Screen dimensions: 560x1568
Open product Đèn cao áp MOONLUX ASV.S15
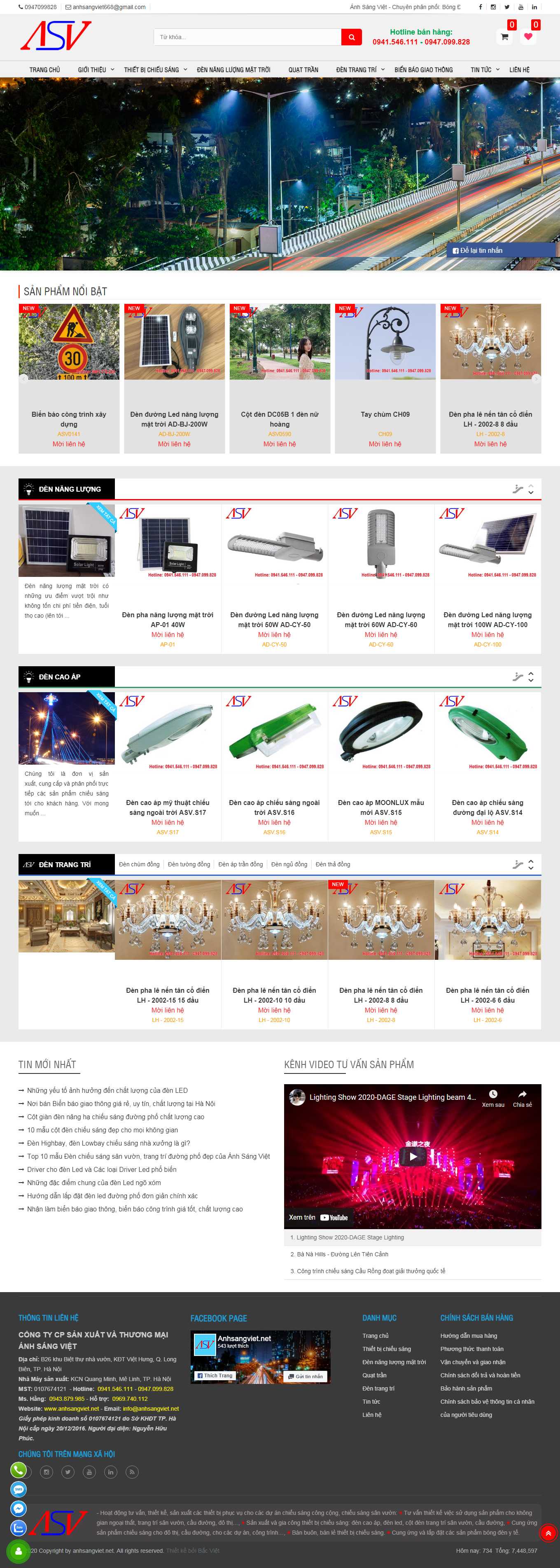coord(380,807)
